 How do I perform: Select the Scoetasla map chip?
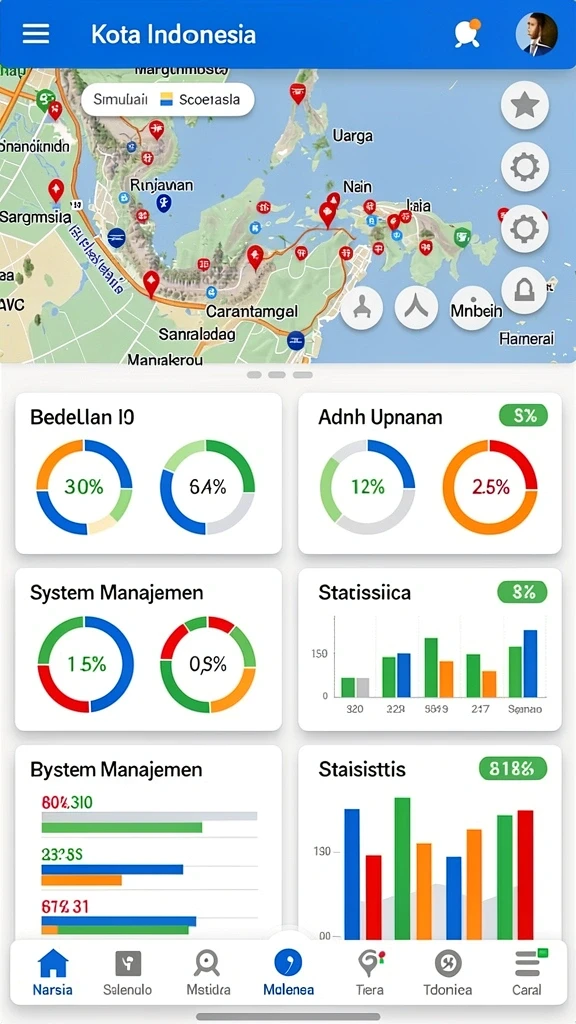click(x=200, y=100)
